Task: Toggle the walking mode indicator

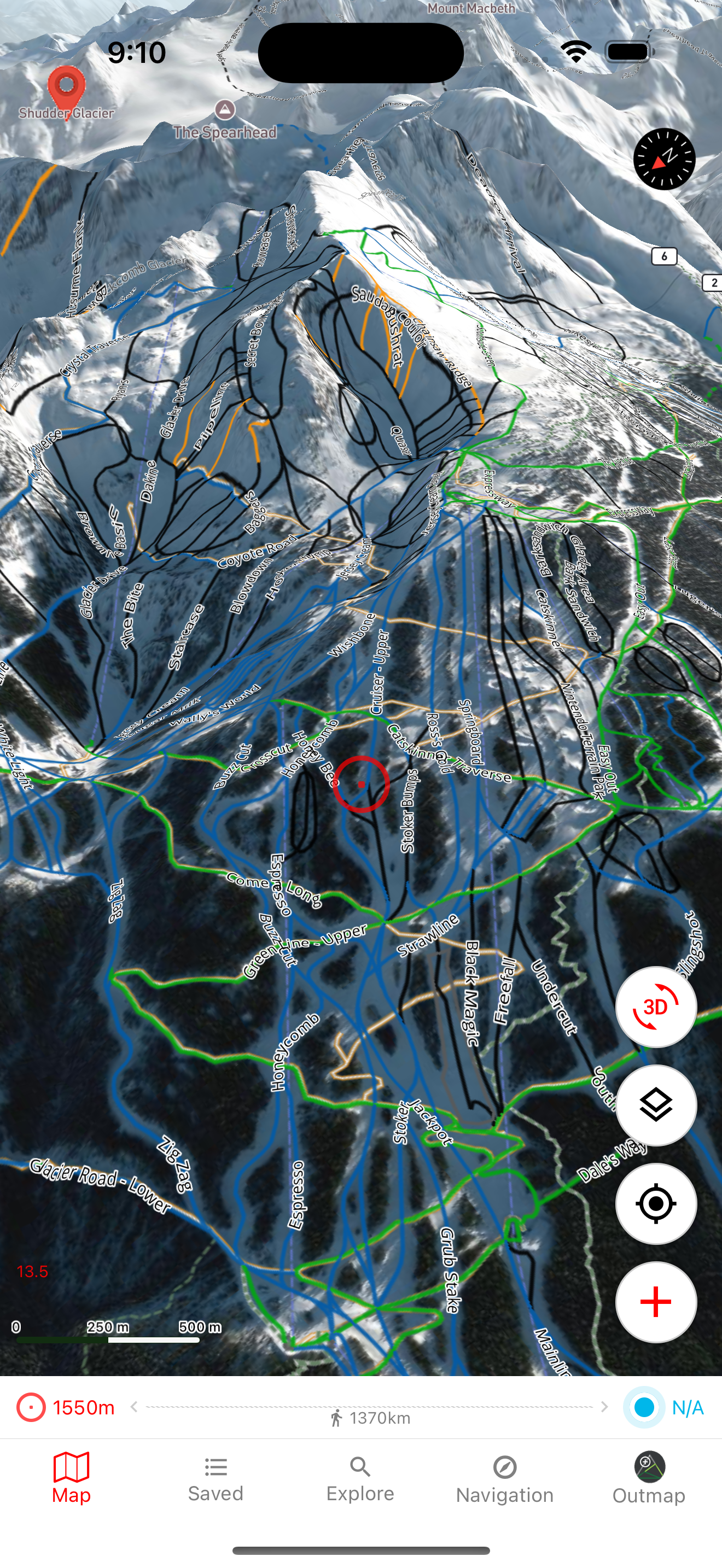Action: click(x=339, y=1418)
